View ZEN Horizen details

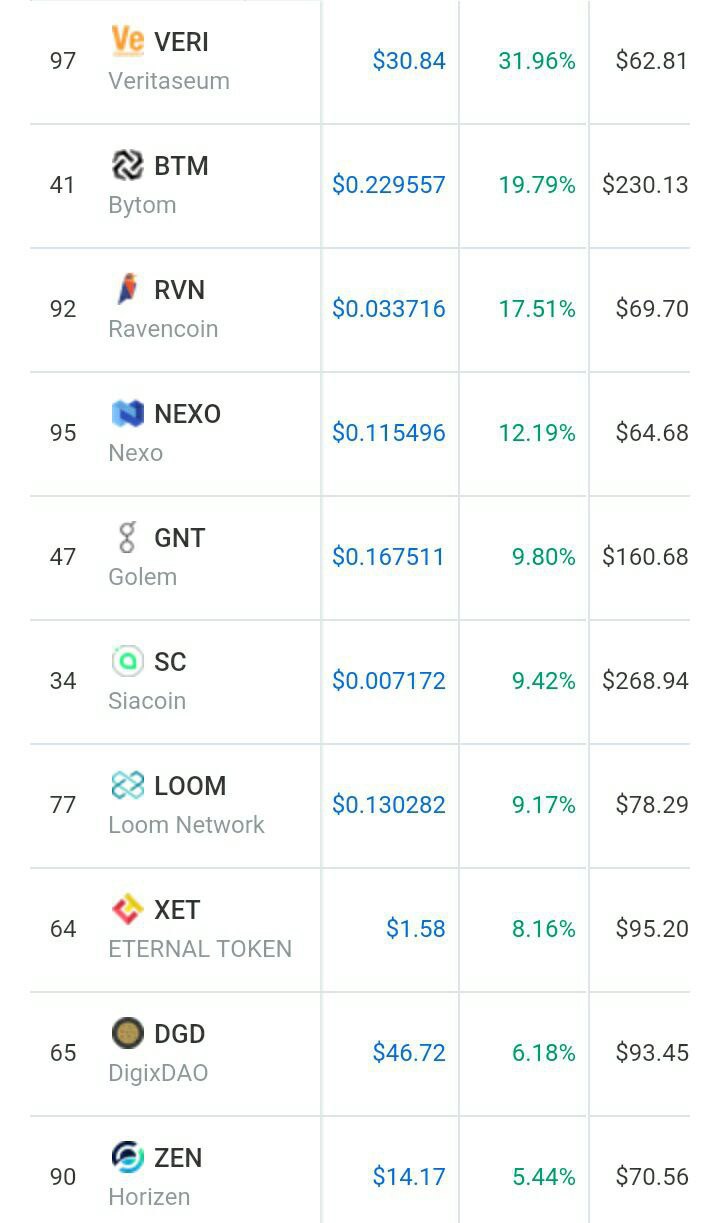click(360, 1170)
